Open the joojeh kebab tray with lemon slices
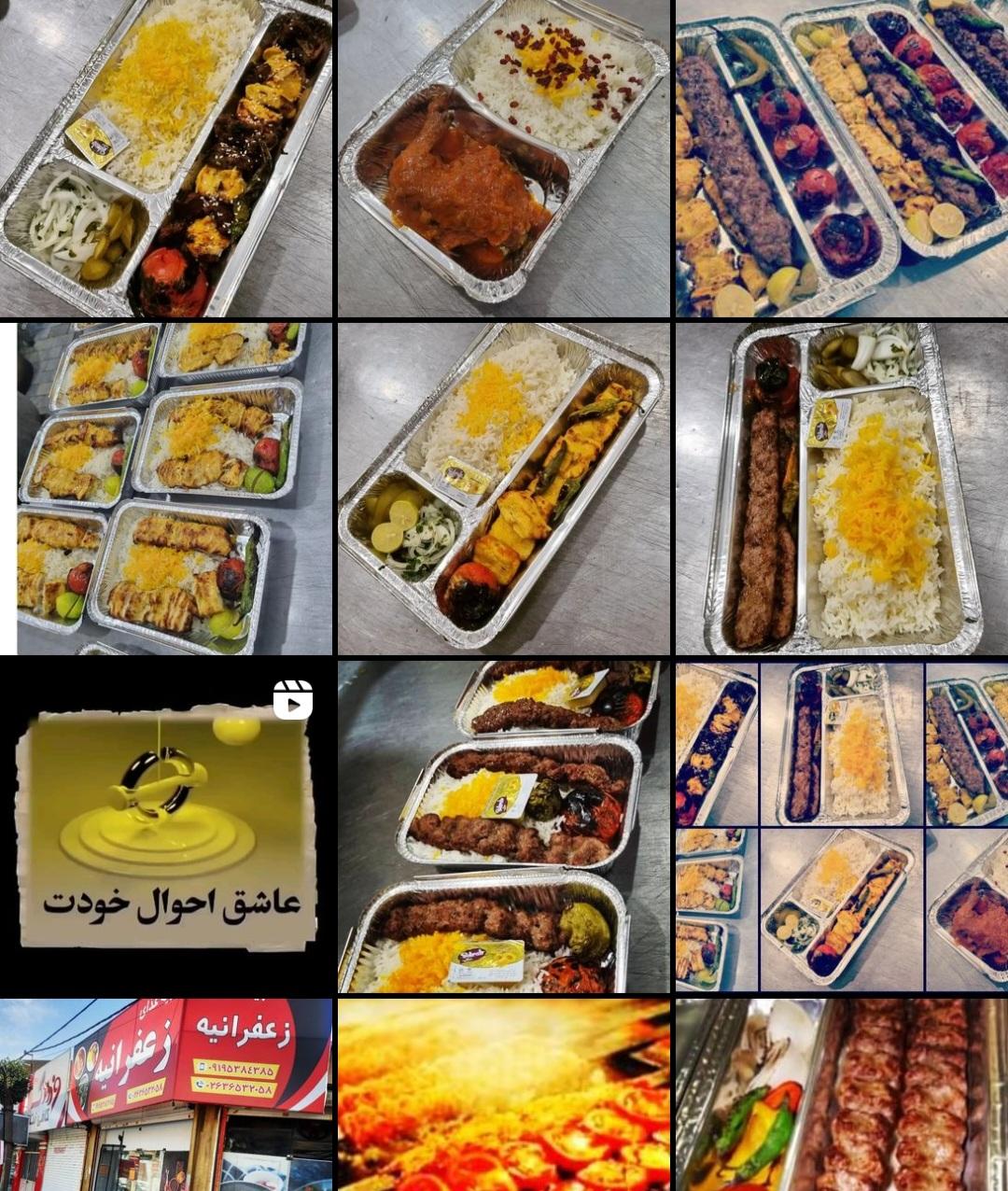This screenshot has height=1191, width=1008. 503,488
